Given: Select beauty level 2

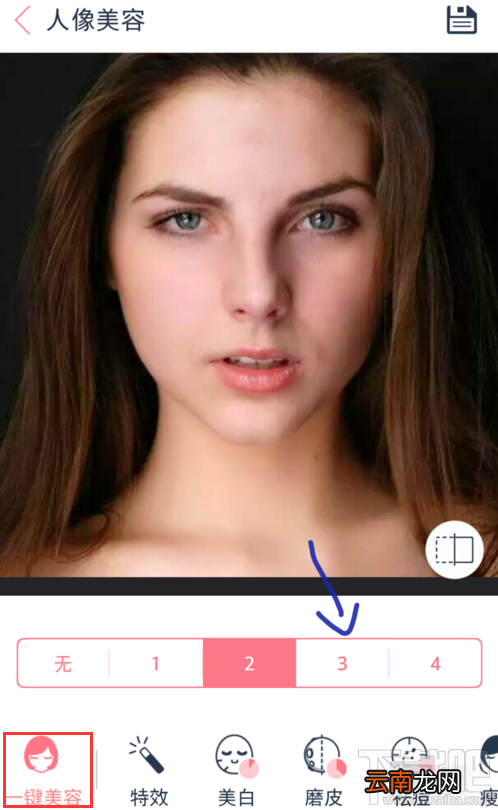Looking at the screenshot, I should [x=250, y=663].
